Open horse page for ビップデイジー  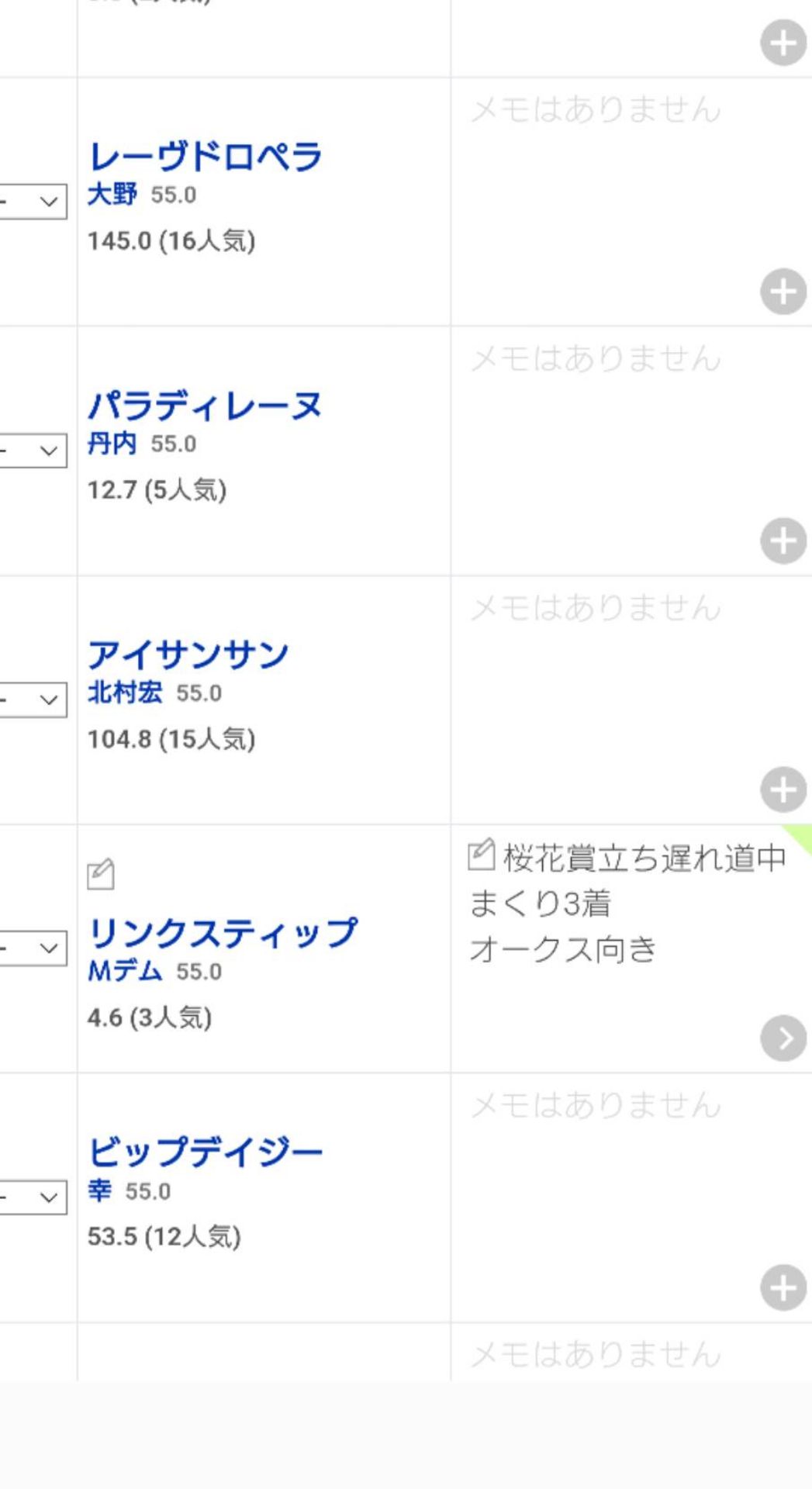[x=205, y=1152]
